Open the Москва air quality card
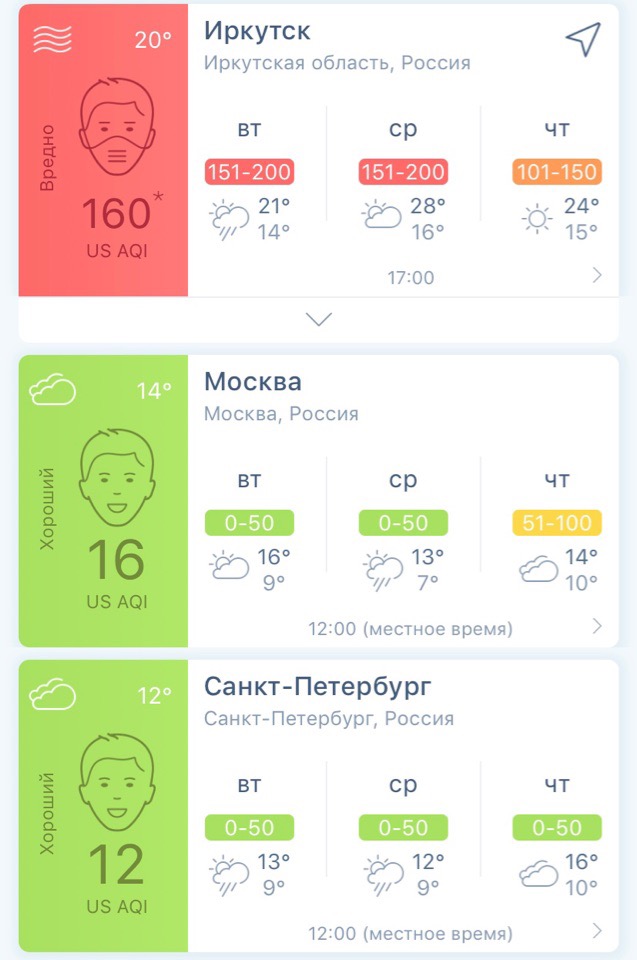Image resolution: width=637 pixels, height=960 pixels. [104, 500]
